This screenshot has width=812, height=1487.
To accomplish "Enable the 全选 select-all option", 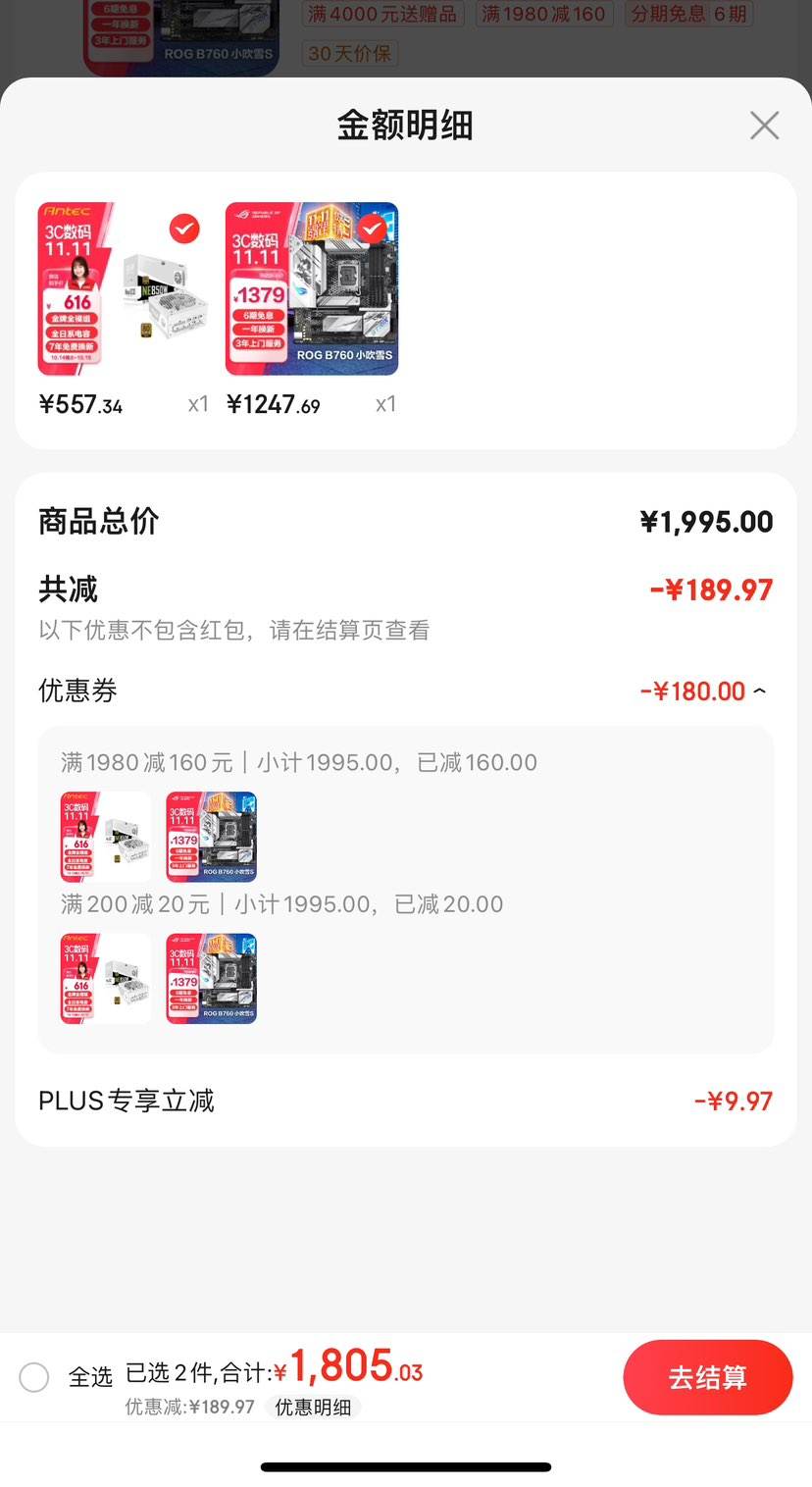I will point(34,1377).
